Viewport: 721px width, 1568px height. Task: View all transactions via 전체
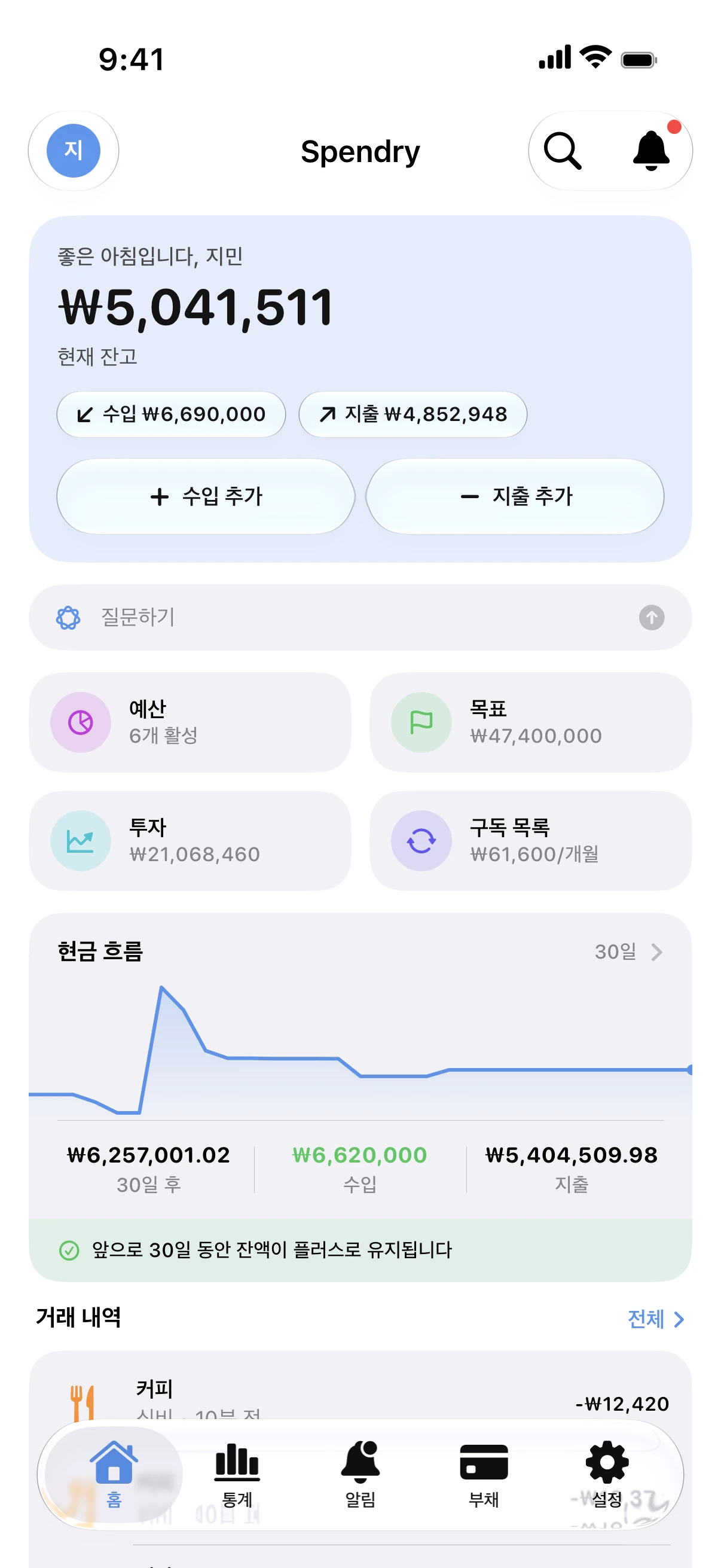coord(656,1320)
